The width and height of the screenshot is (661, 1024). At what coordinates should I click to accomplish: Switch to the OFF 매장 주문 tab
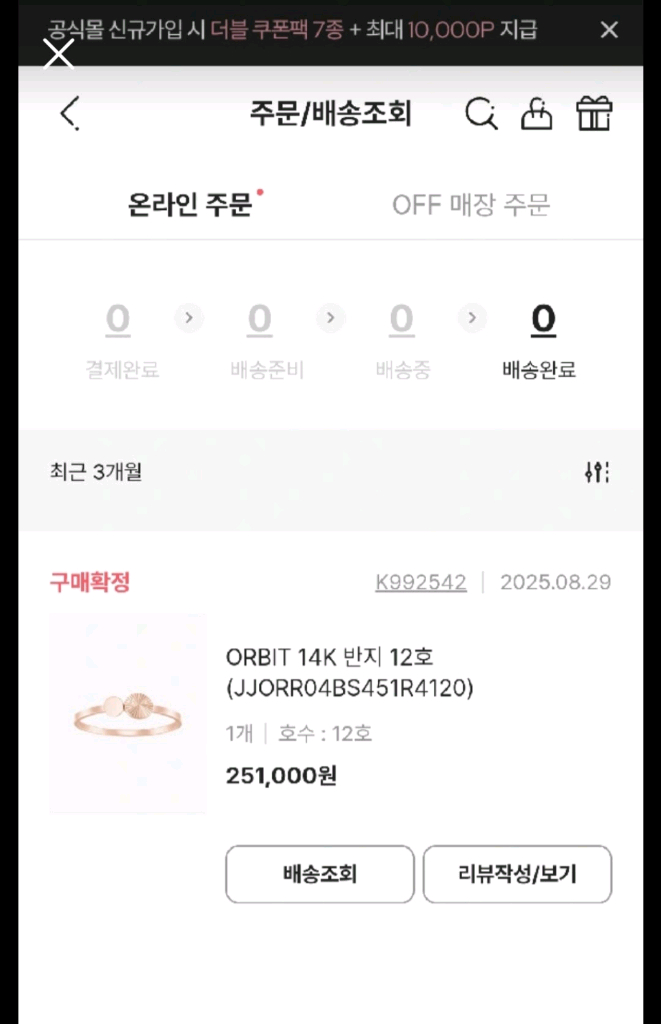pyautogui.click(x=471, y=206)
